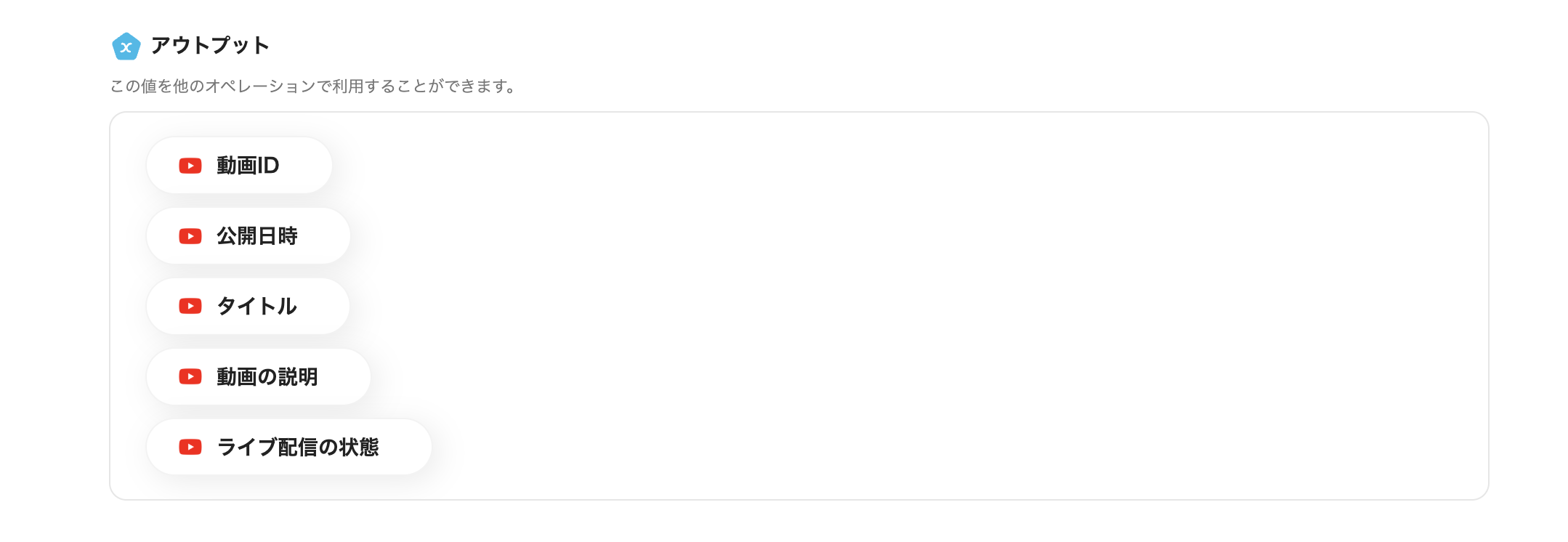Tap the 公開日時 output chip
Viewport: 1568px width, 542px height.
click(248, 236)
